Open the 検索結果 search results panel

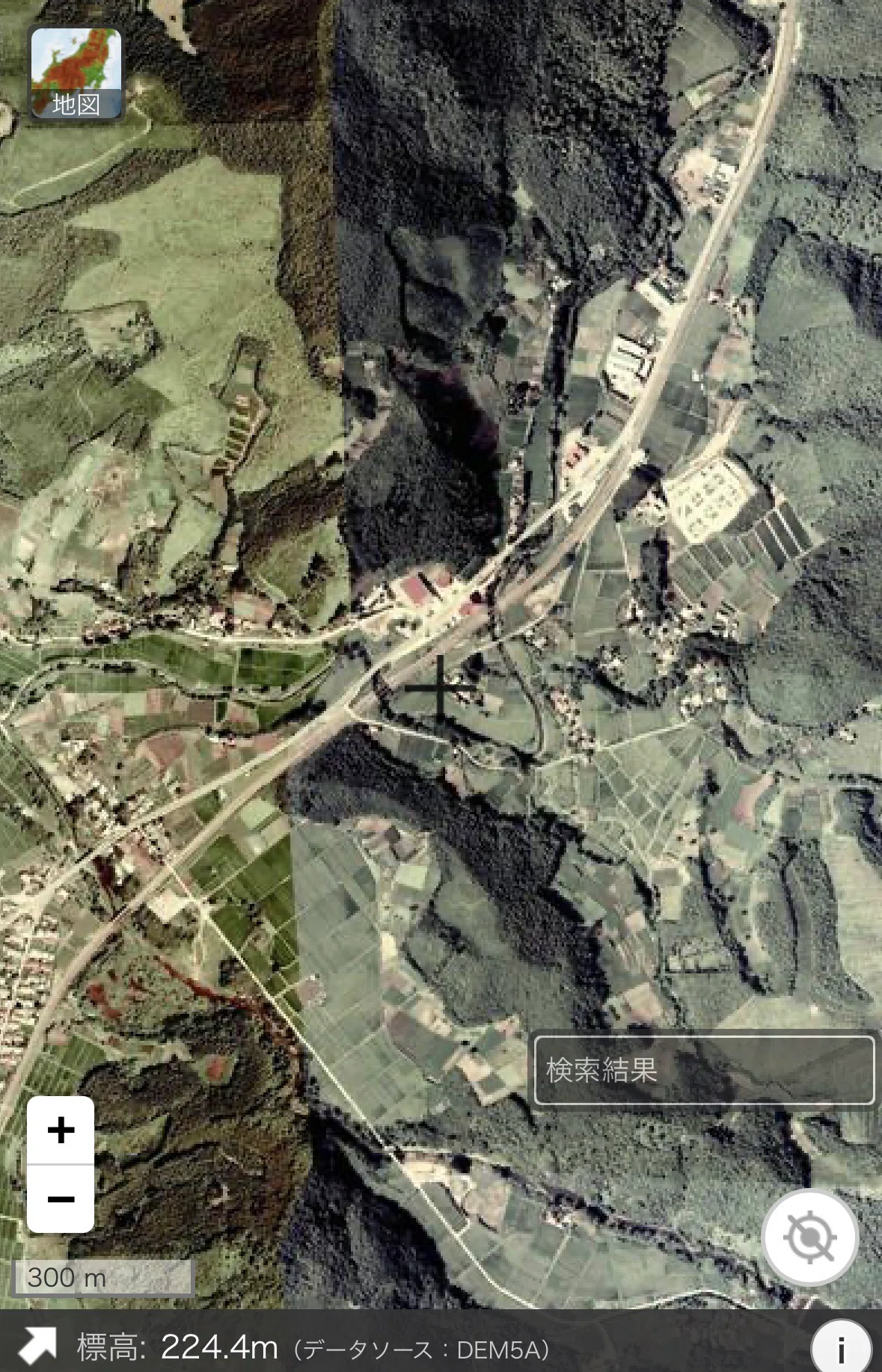tap(704, 1070)
